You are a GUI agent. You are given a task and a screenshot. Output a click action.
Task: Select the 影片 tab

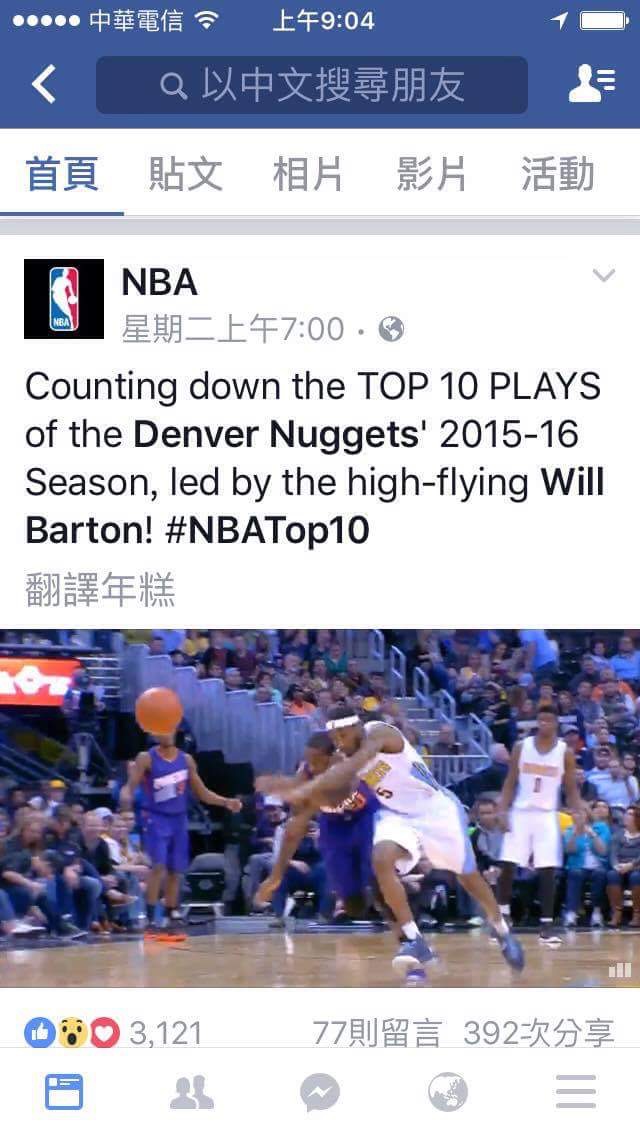[432, 175]
